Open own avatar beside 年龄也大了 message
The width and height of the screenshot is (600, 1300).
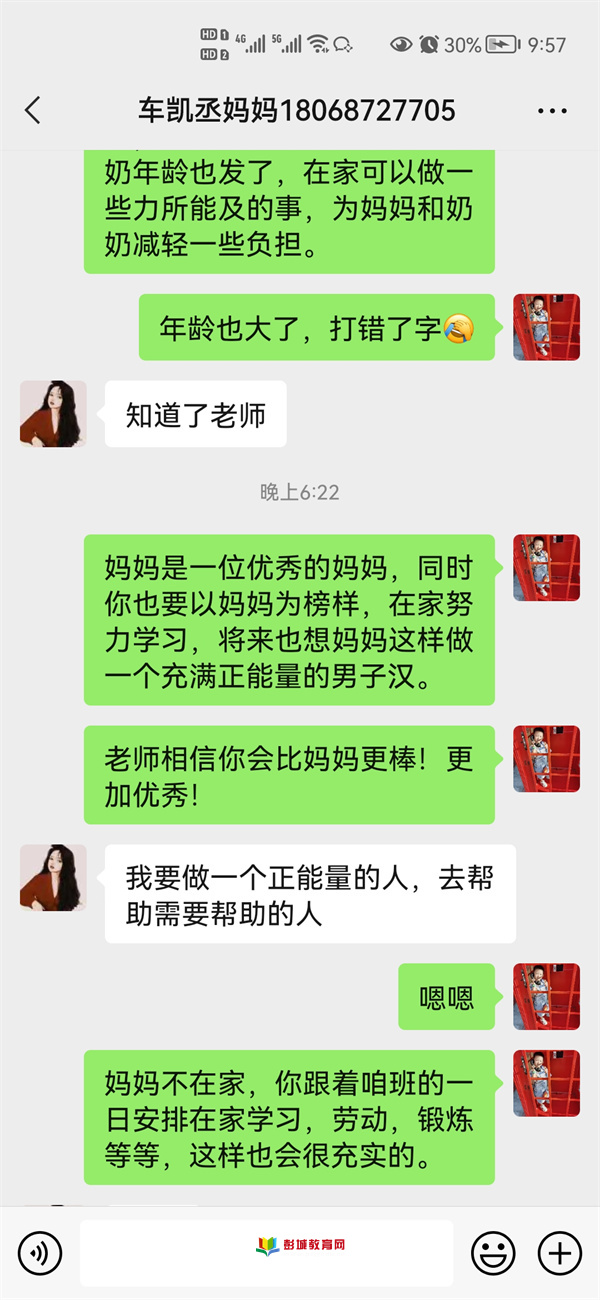546,327
